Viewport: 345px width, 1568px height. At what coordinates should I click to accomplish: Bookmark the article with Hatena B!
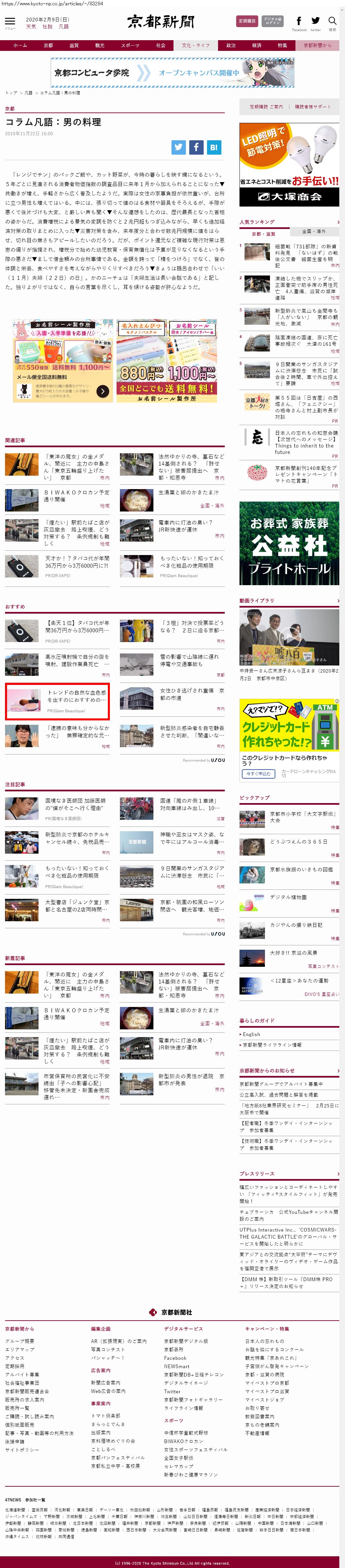pos(213,147)
